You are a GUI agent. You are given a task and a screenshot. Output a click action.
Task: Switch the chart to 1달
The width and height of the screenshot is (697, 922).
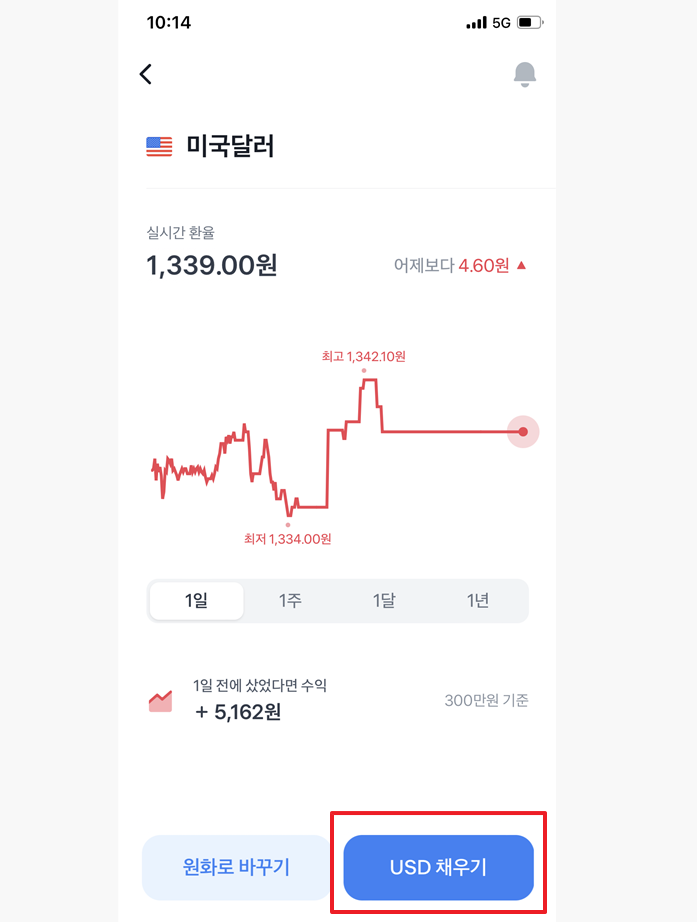[x=384, y=600]
